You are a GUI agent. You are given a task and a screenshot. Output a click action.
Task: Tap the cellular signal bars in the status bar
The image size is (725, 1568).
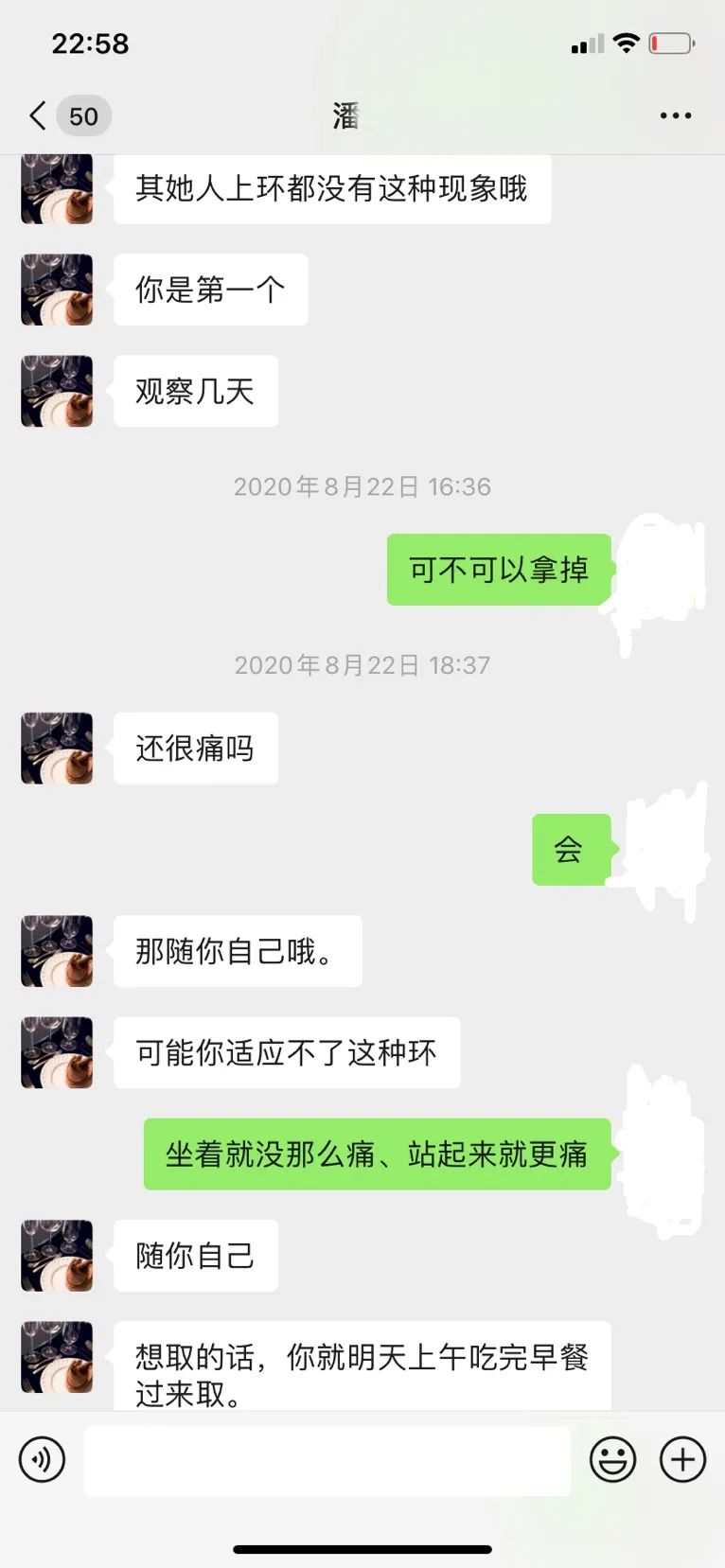[584, 43]
